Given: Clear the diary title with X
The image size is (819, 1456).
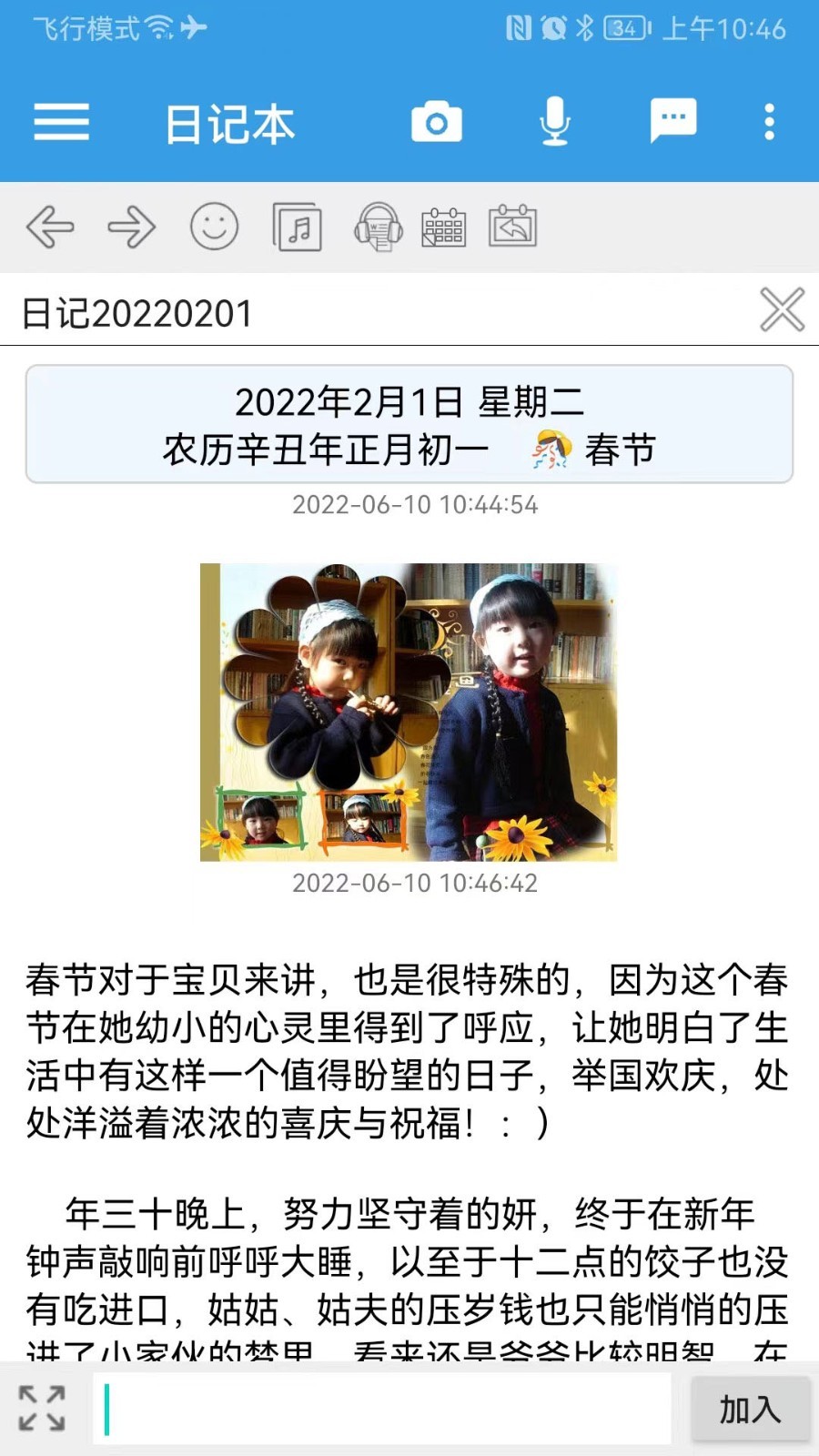Looking at the screenshot, I should tap(783, 309).
